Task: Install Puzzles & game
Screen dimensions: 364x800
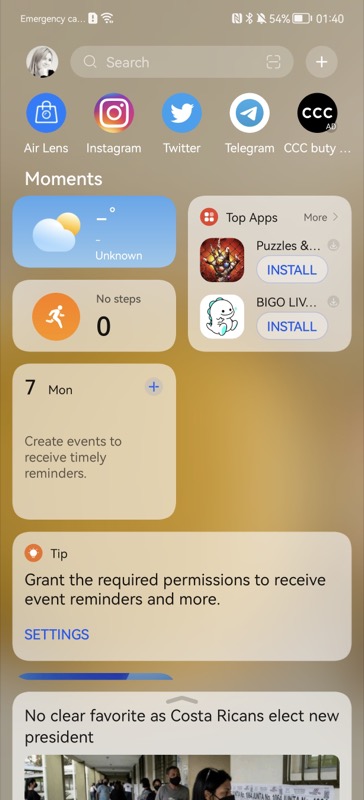Action: (292, 269)
